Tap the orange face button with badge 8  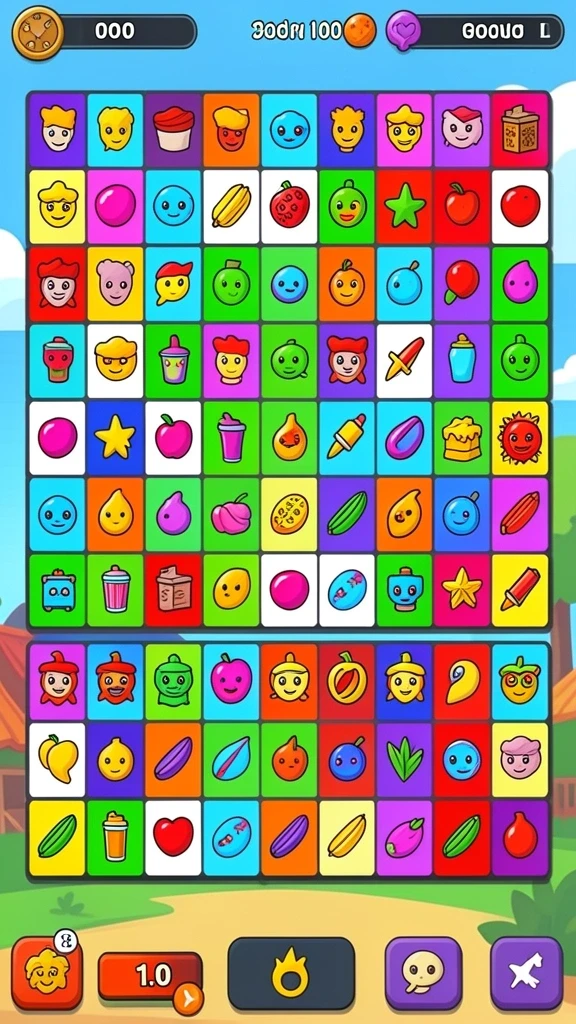pyautogui.click(x=46, y=972)
